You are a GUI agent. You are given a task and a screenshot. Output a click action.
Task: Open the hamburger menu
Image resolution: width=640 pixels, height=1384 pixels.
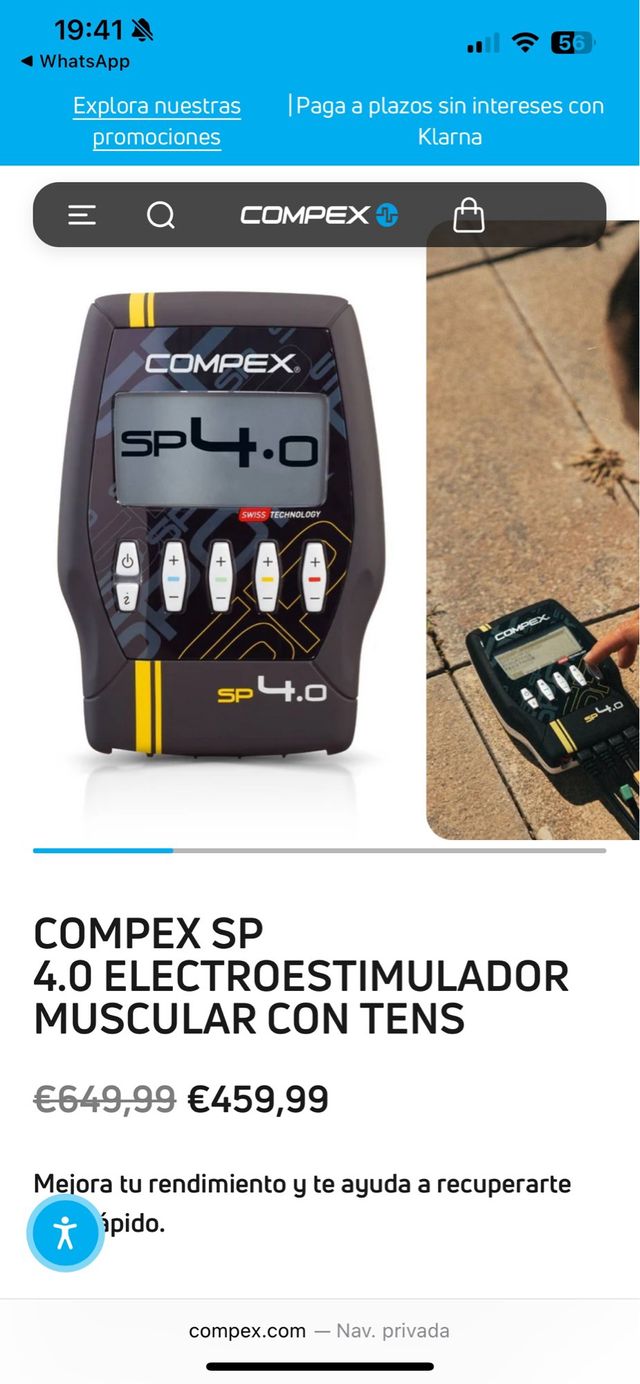(82, 215)
